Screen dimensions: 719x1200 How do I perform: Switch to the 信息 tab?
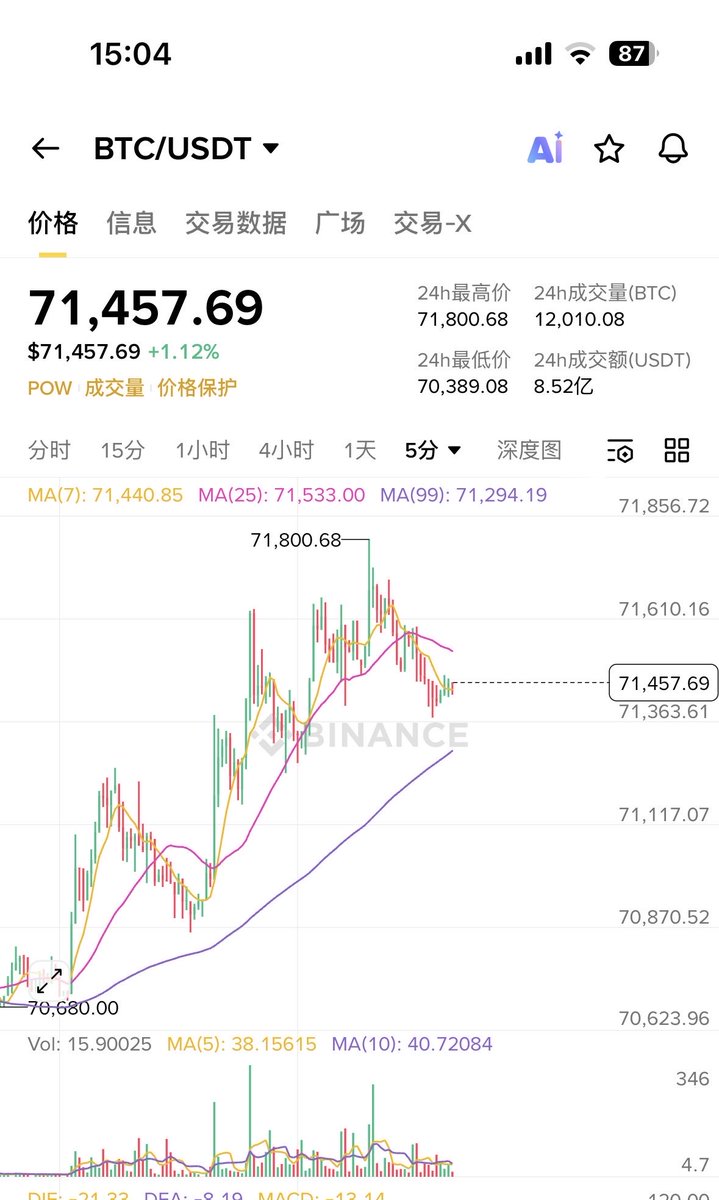tap(131, 223)
